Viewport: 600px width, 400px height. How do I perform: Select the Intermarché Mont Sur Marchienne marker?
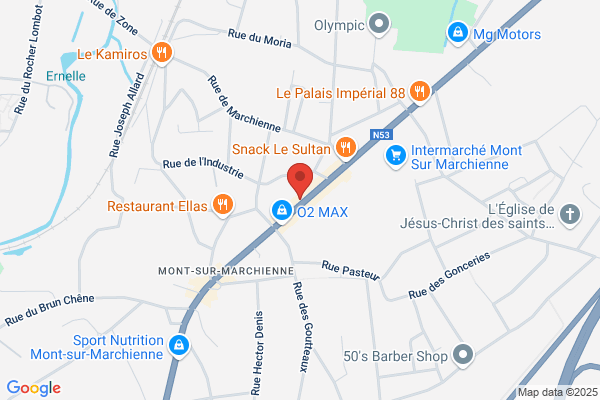tap(396, 156)
